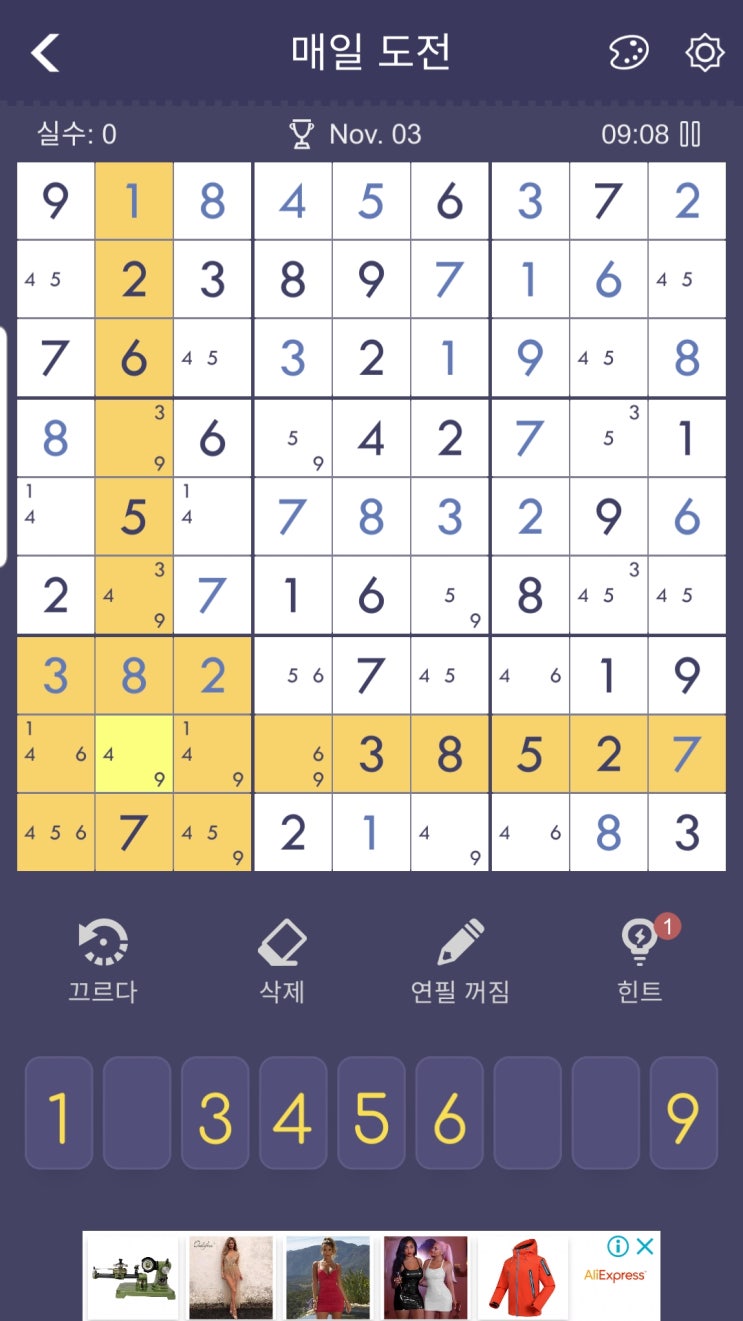Screen dimensions: 743x1321
Task: Open the color theme palette
Action: [629, 53]
